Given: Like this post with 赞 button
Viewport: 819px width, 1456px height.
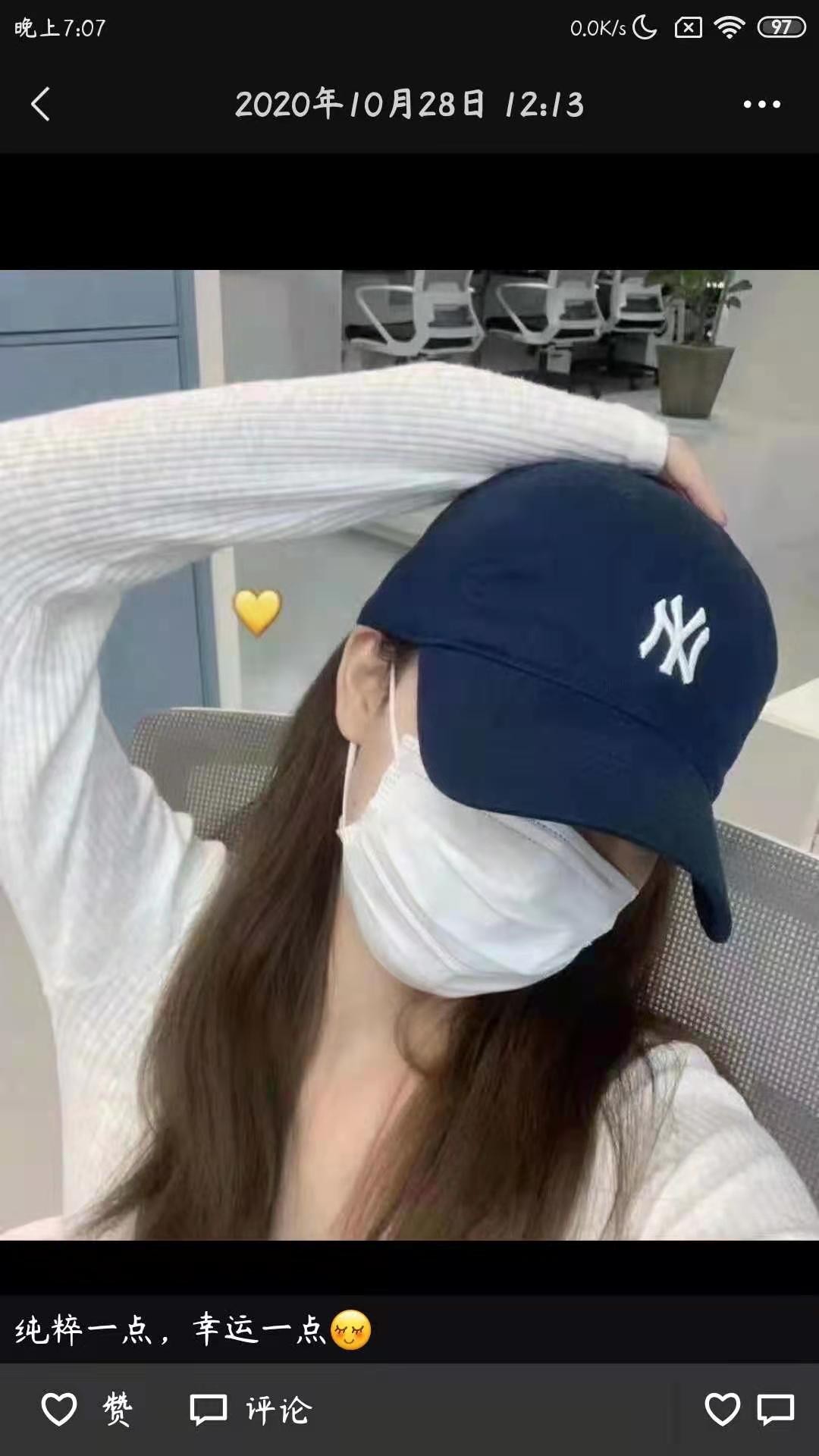Looking at the screenshot, I should (87, 1410).
